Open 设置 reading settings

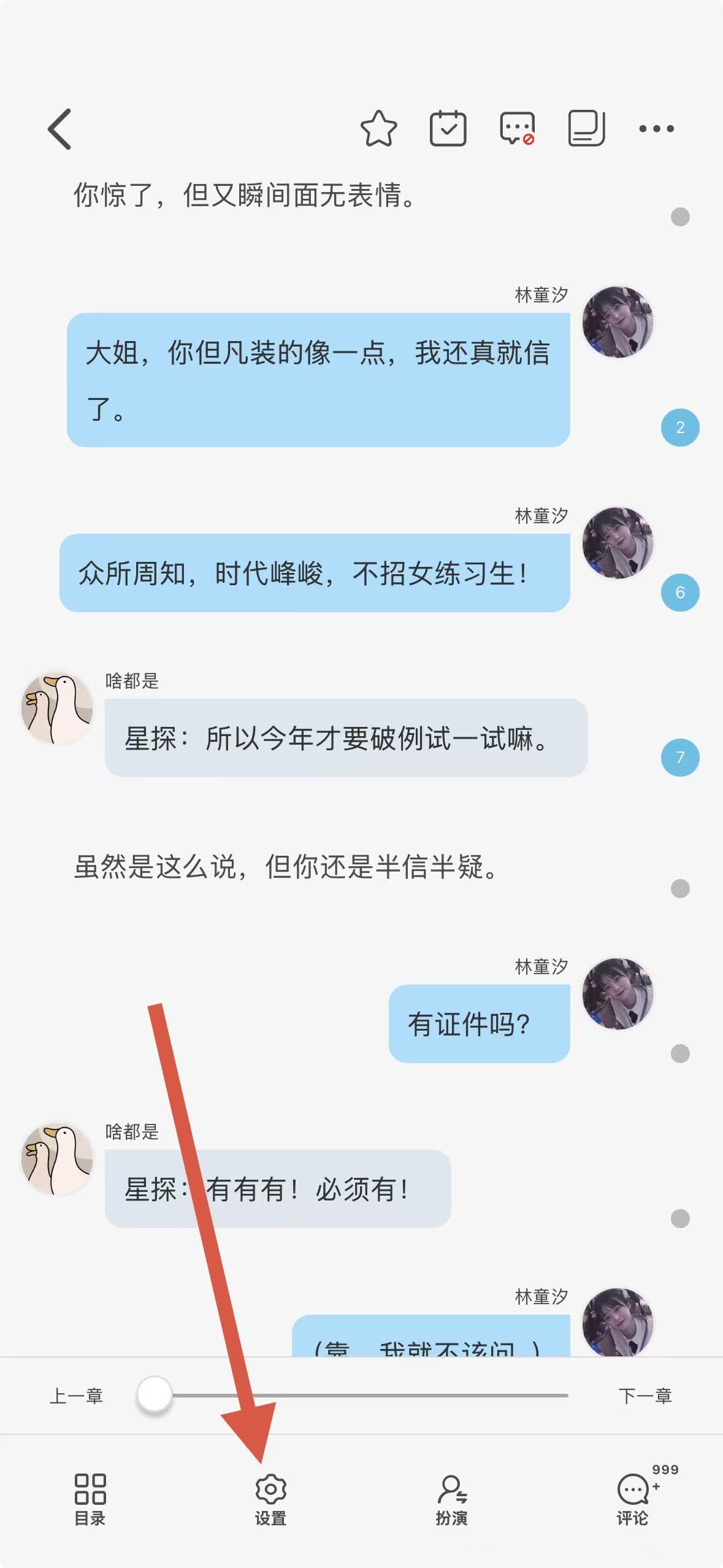click(270, 1499)
